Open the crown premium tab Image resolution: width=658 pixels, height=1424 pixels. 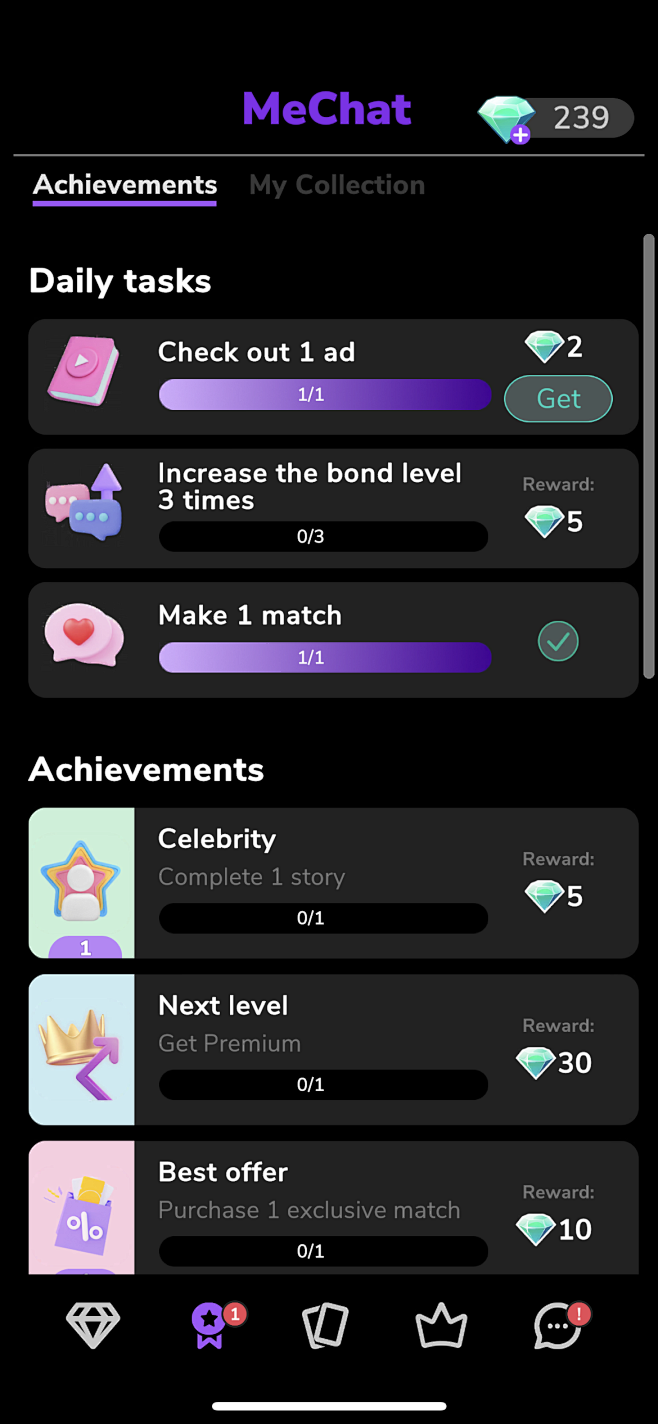(x=441, y=1327)
